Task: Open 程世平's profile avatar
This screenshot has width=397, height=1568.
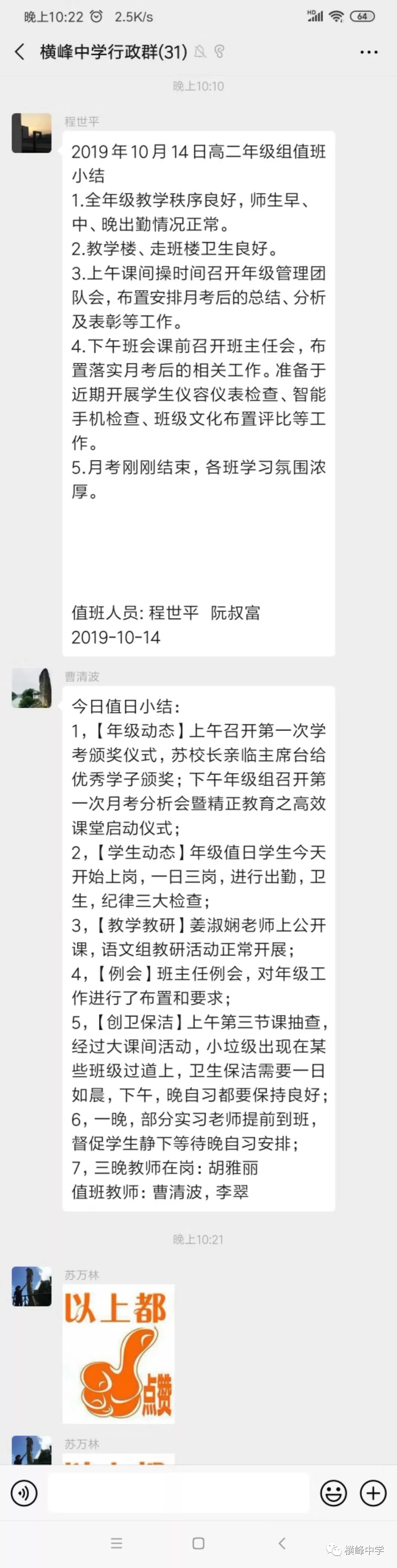Action: 32,133
